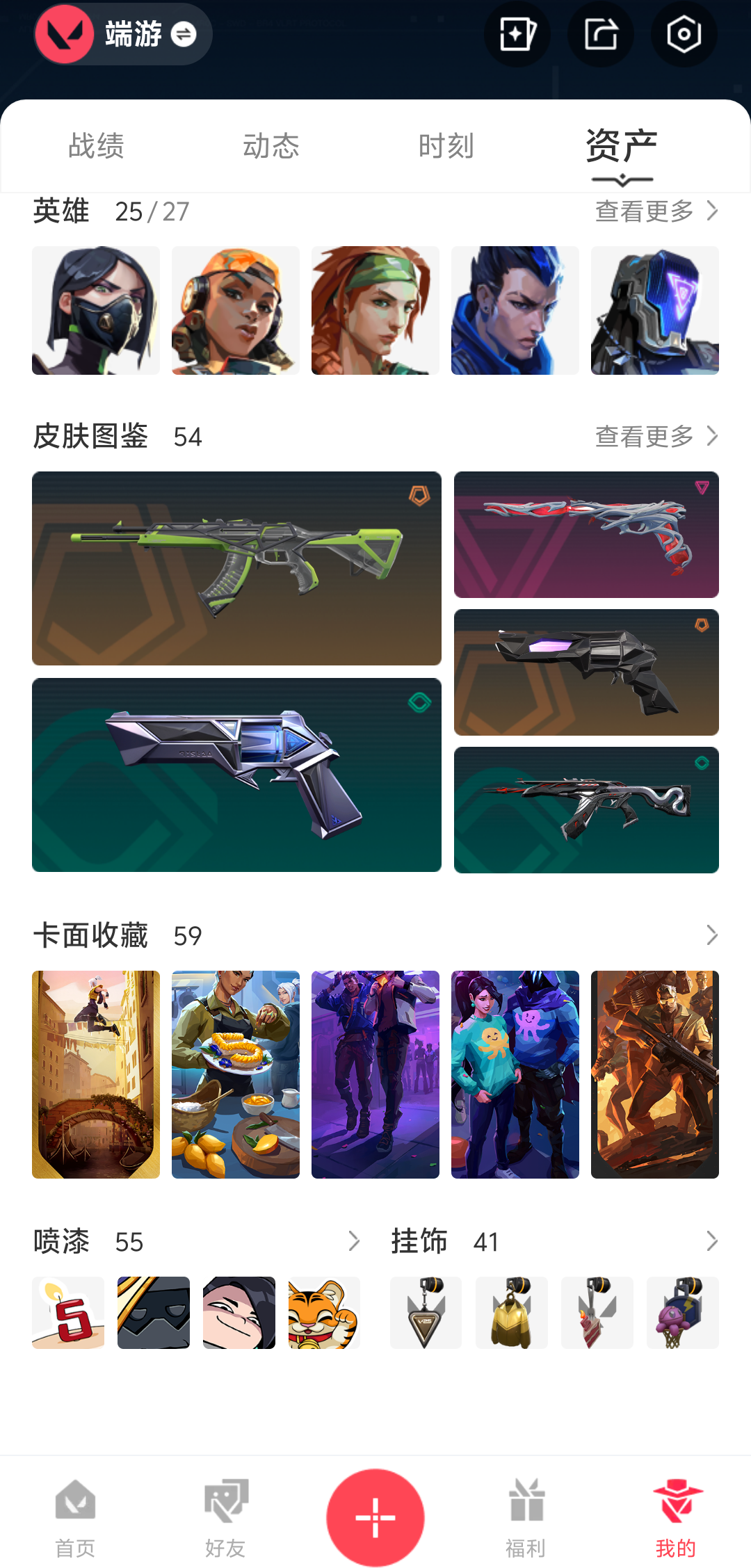The height and width of the screenshot is (1568, 751).
Task: View more skins via 查看更多 in 皮肤图鉴
Action: click(656, 437)
